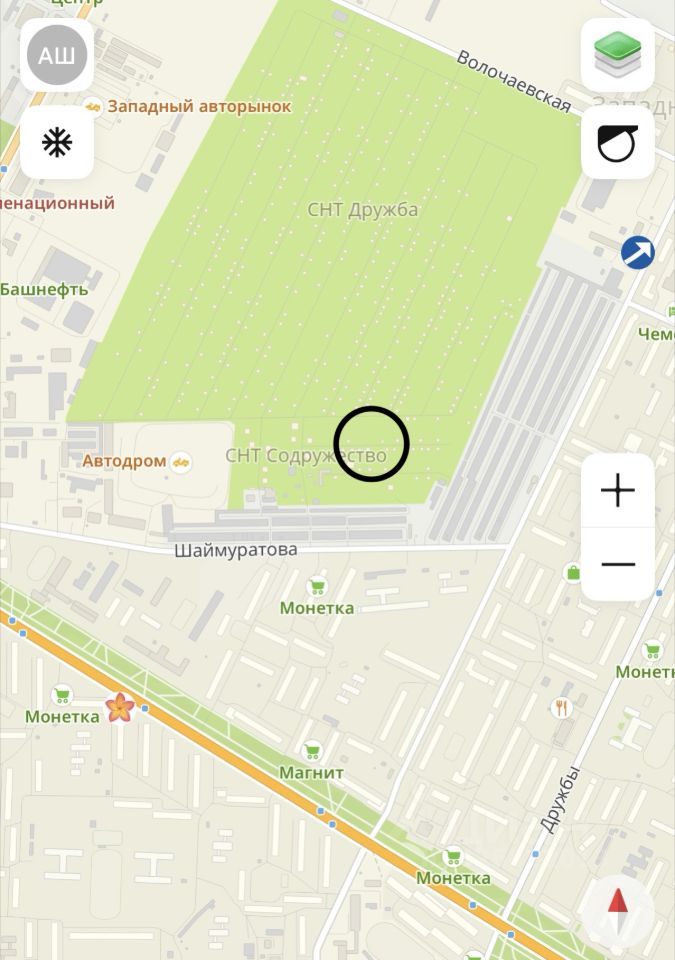Open the map layers selector

tap(618, 55)
